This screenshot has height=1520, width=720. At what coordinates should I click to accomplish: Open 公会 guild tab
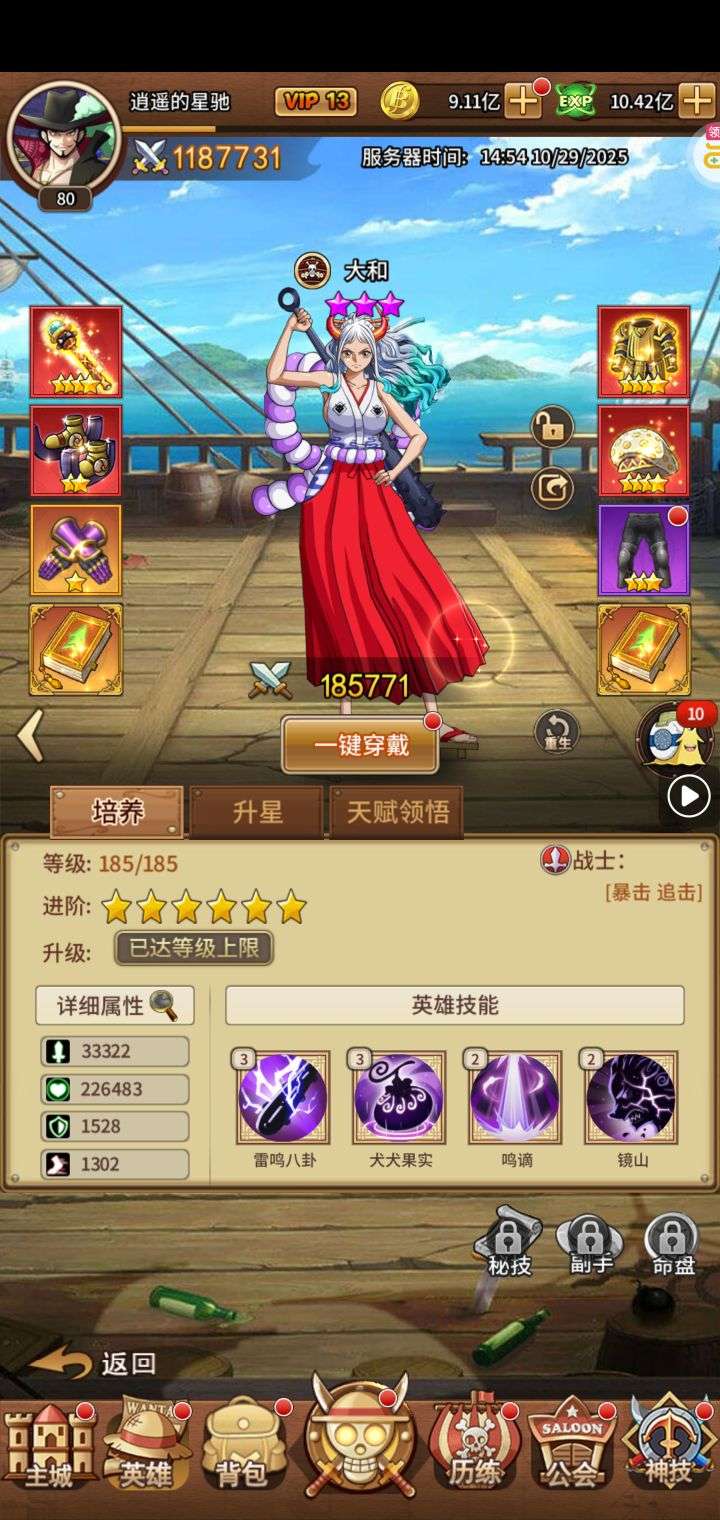coord(571,1450)
